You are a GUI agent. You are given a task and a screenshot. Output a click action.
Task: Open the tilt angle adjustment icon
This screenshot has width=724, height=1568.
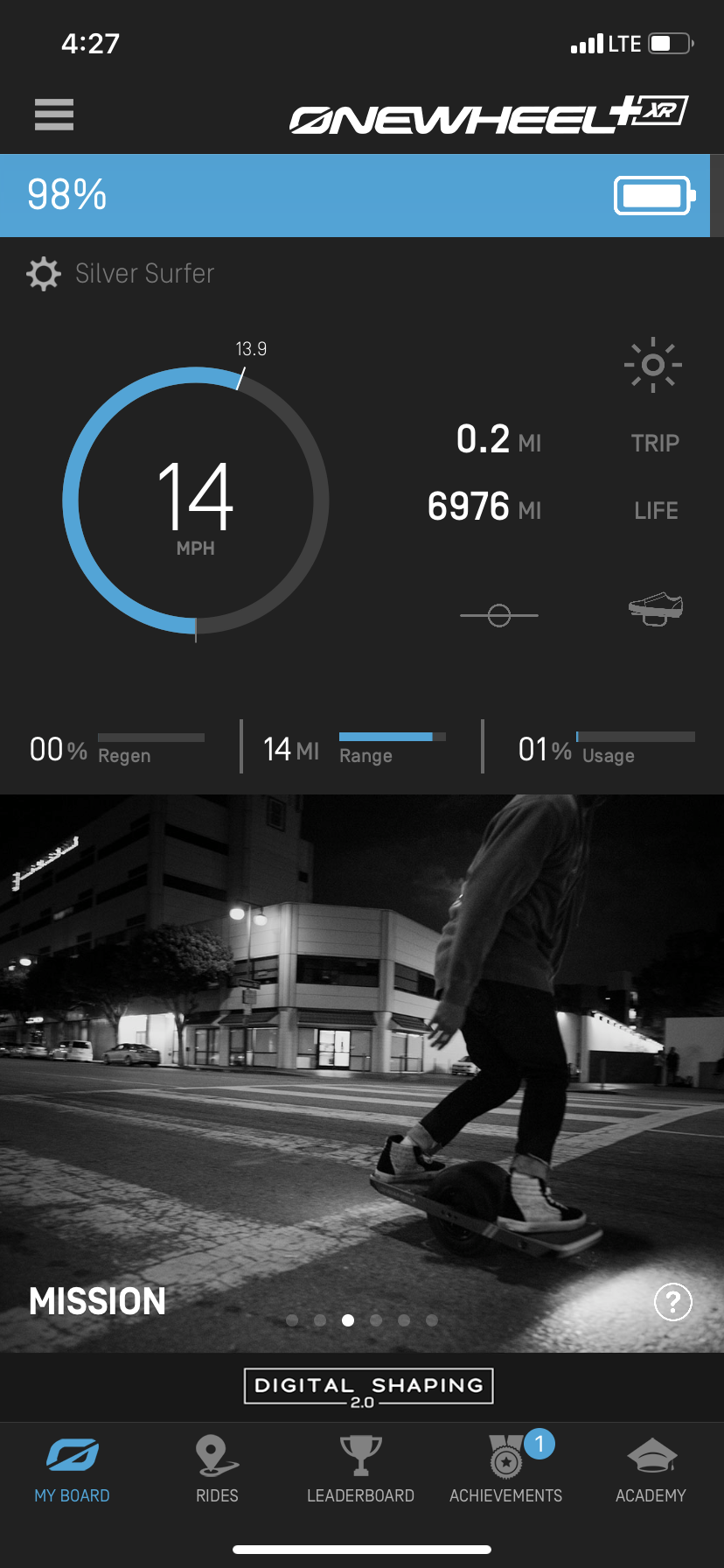[x=499, y=615]
